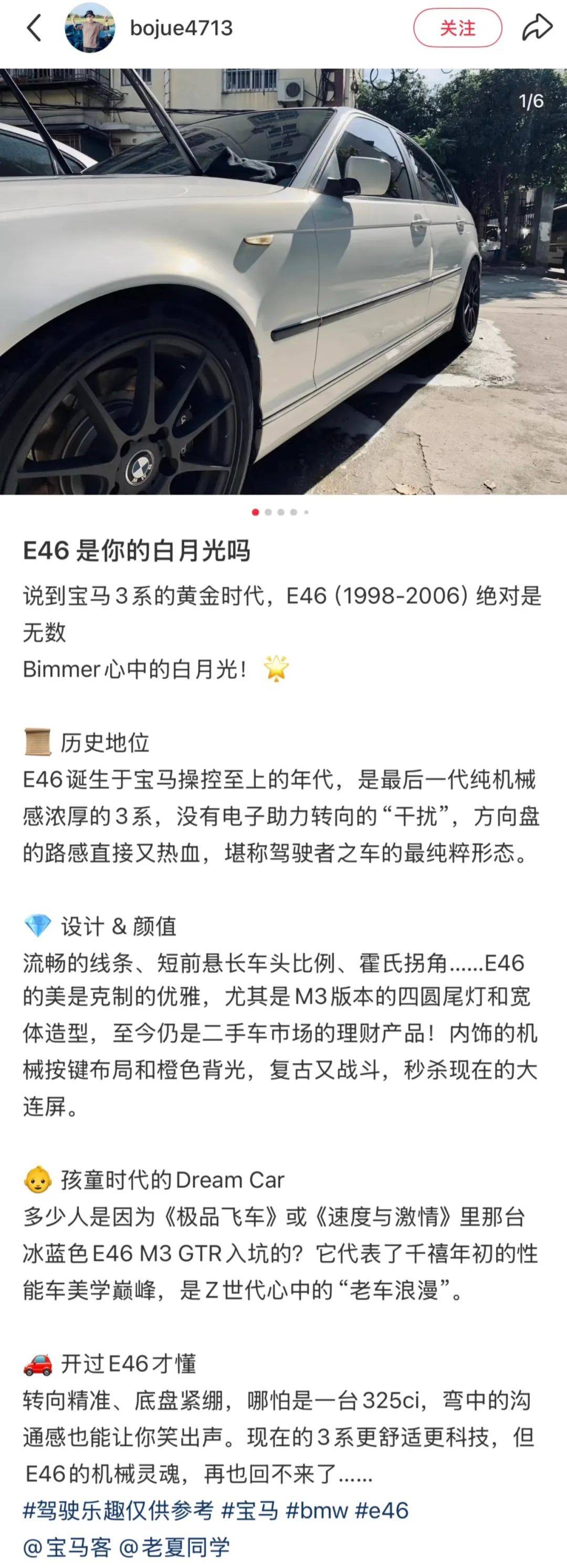Open the bojue4713 username
Image resolution: width=567 pixels, height=1568 pixels.
pyautogui.click(x=181, y=28)
